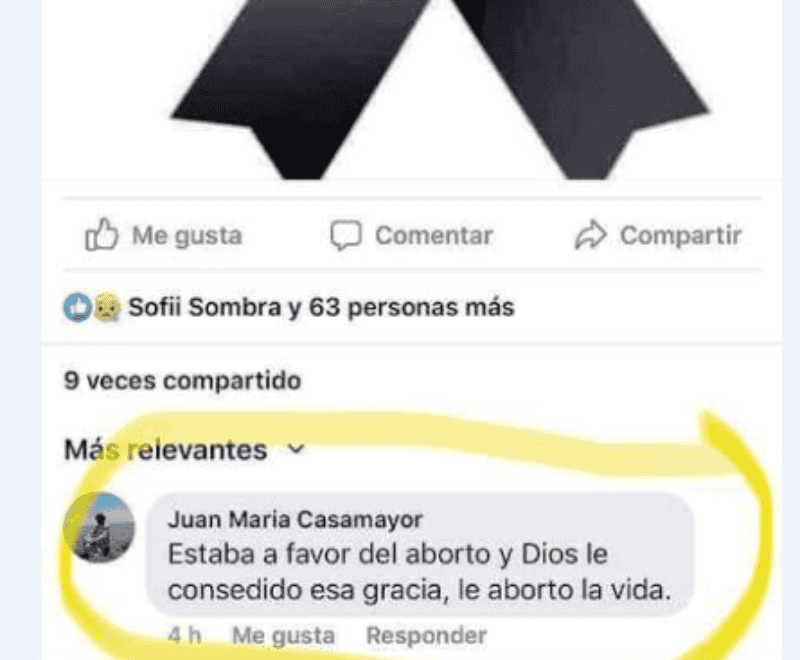The image size is (800, 660).
Task: Like Juan Maria Casamayor's comment
Action: (283, 635)
